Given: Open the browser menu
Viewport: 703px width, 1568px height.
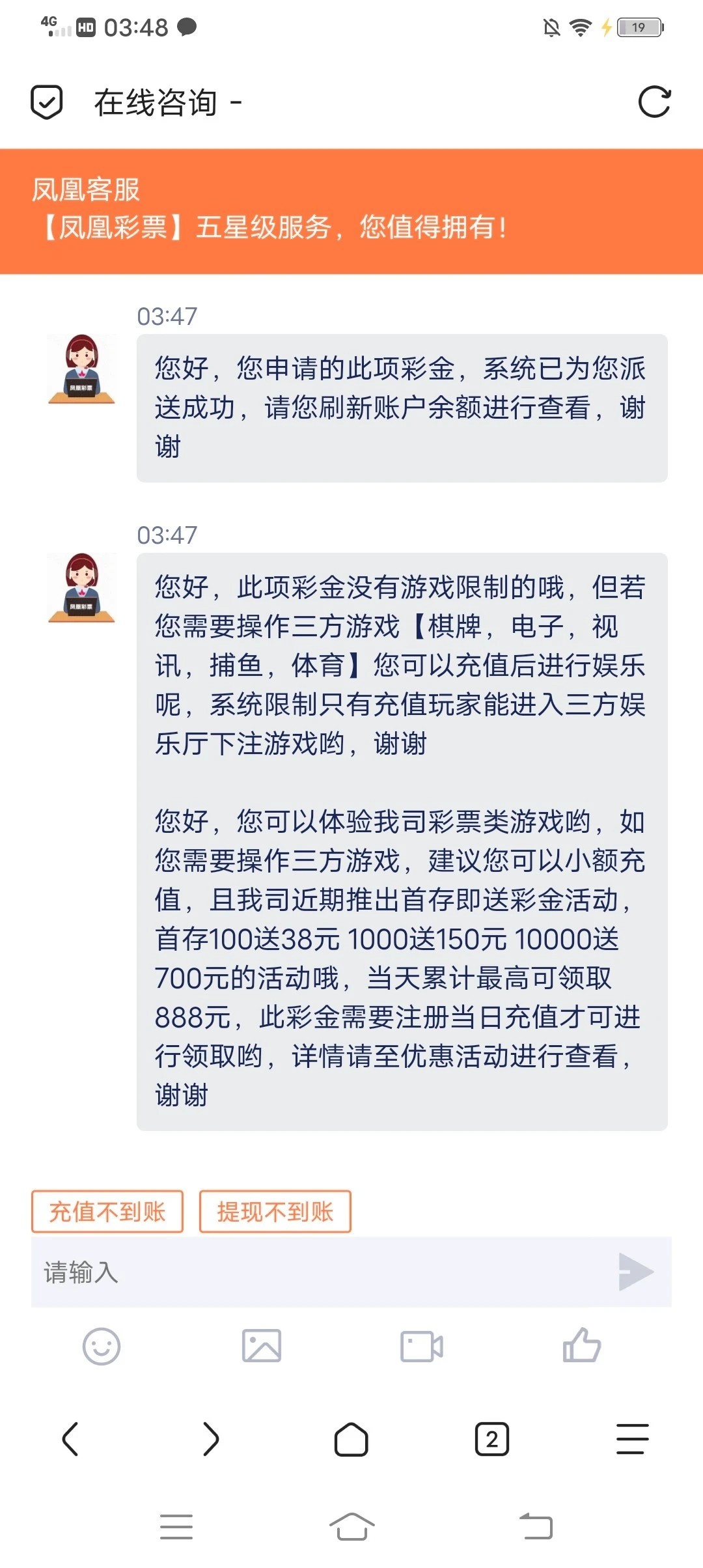Looking at the screenshot, I should pyautogui.click(x=633, y=1439).
